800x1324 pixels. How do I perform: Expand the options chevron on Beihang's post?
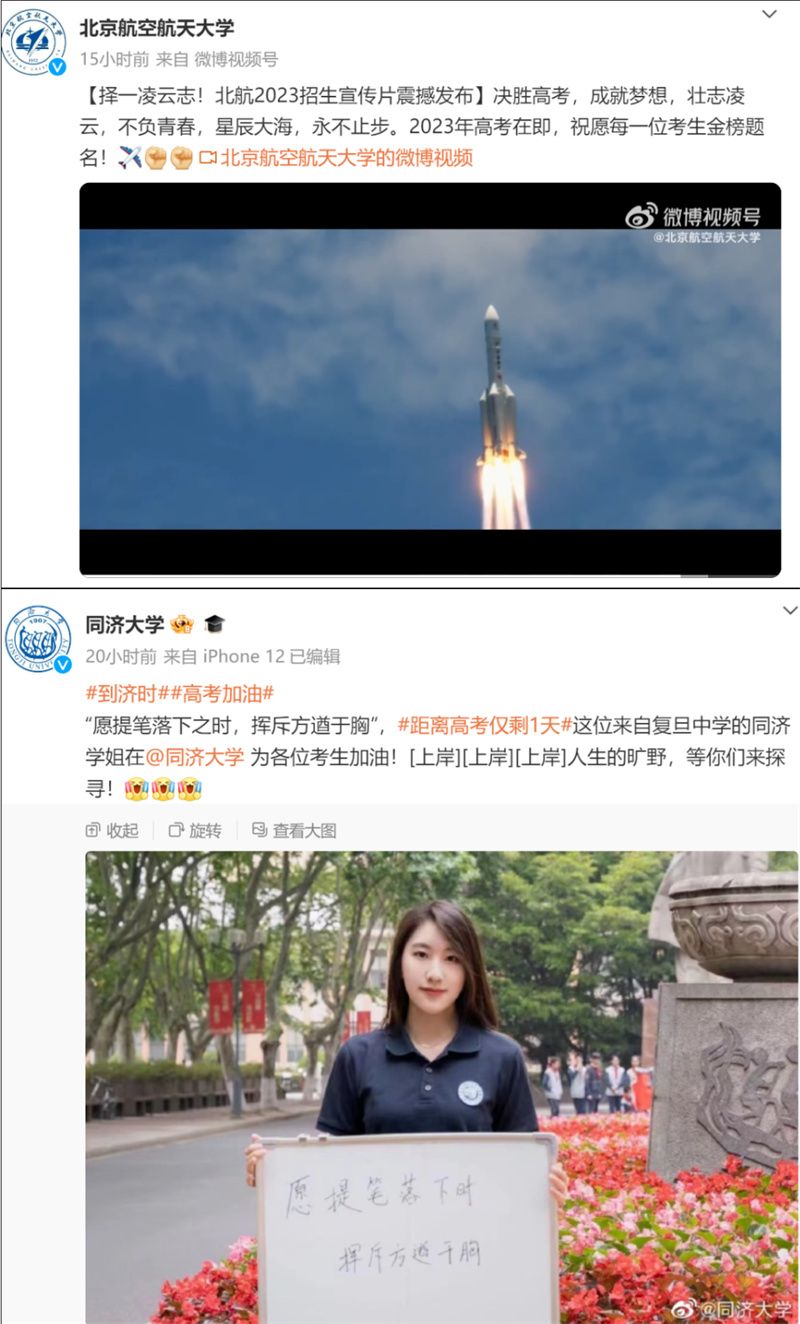click(x=769, y=14)
